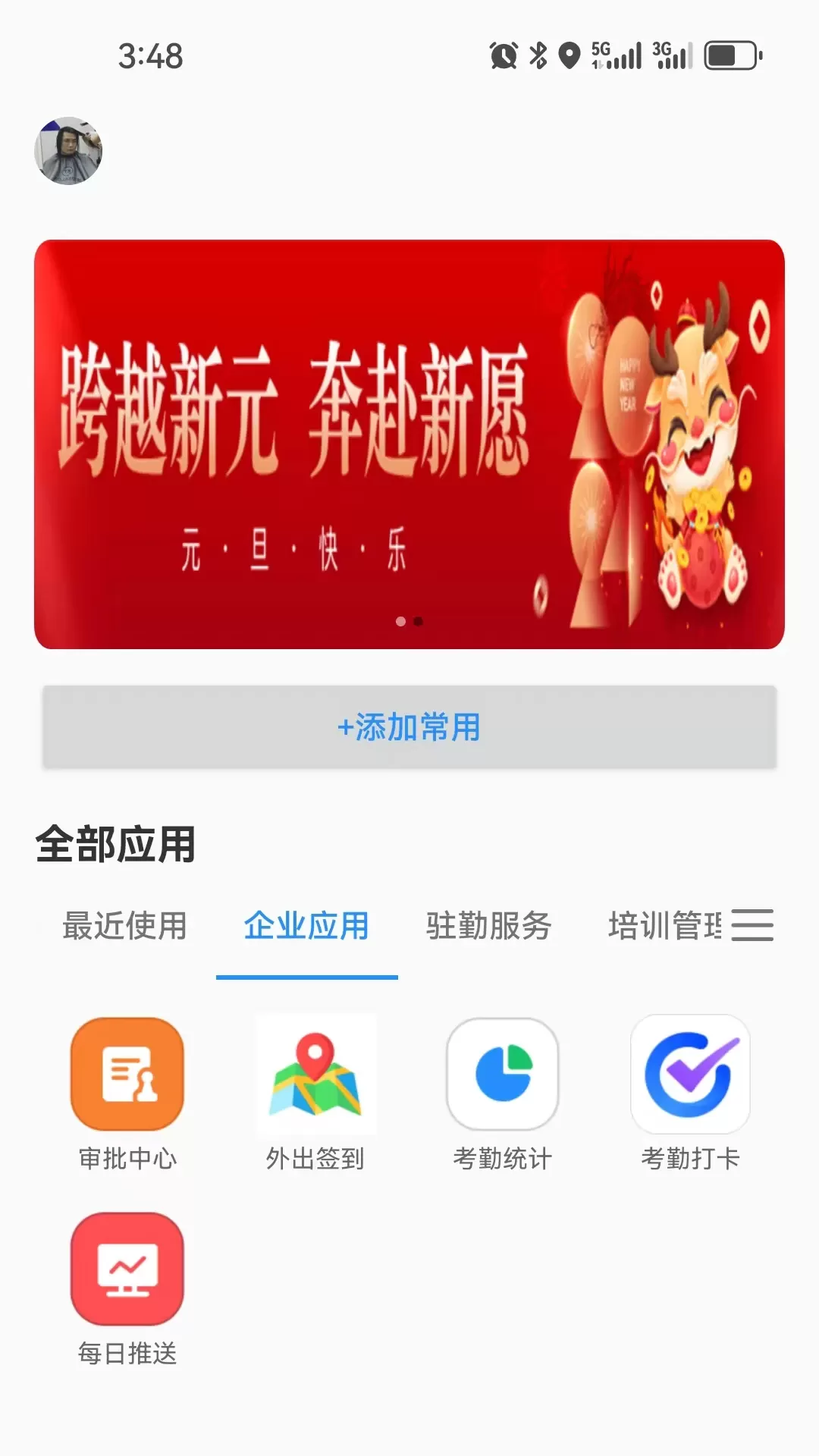Open 考勤打卡 to clock in

(690, 1075)
